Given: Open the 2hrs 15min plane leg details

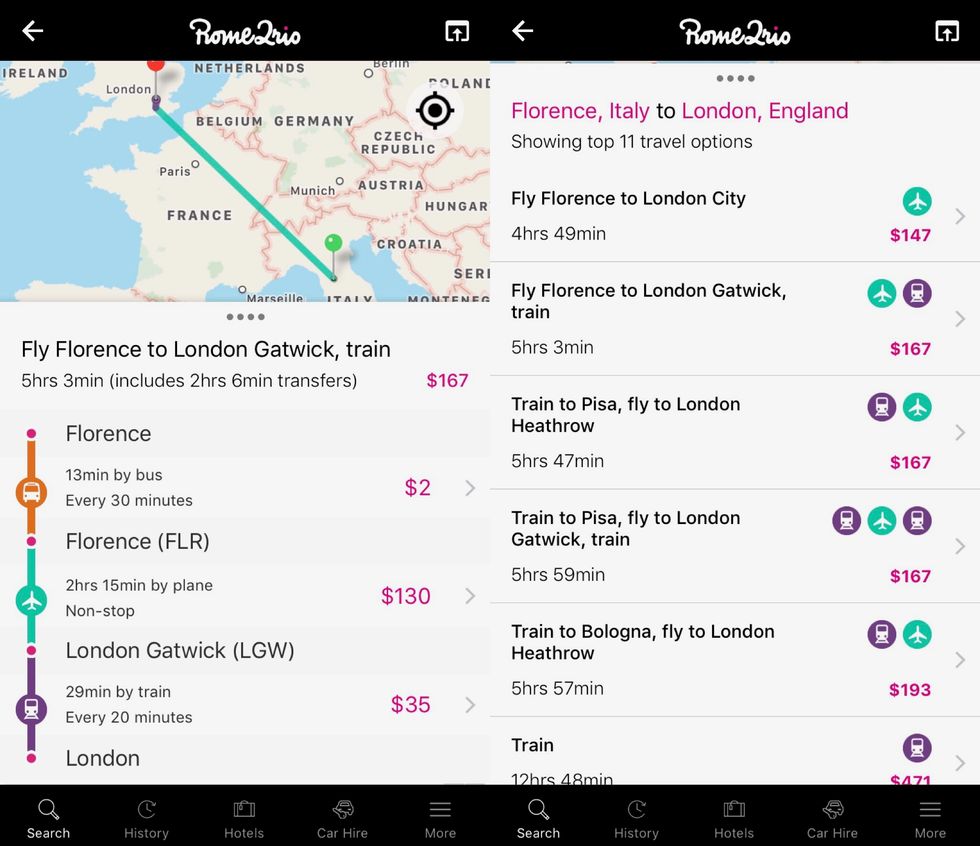Looking at the screenshot, I should (x=245, y=597).
